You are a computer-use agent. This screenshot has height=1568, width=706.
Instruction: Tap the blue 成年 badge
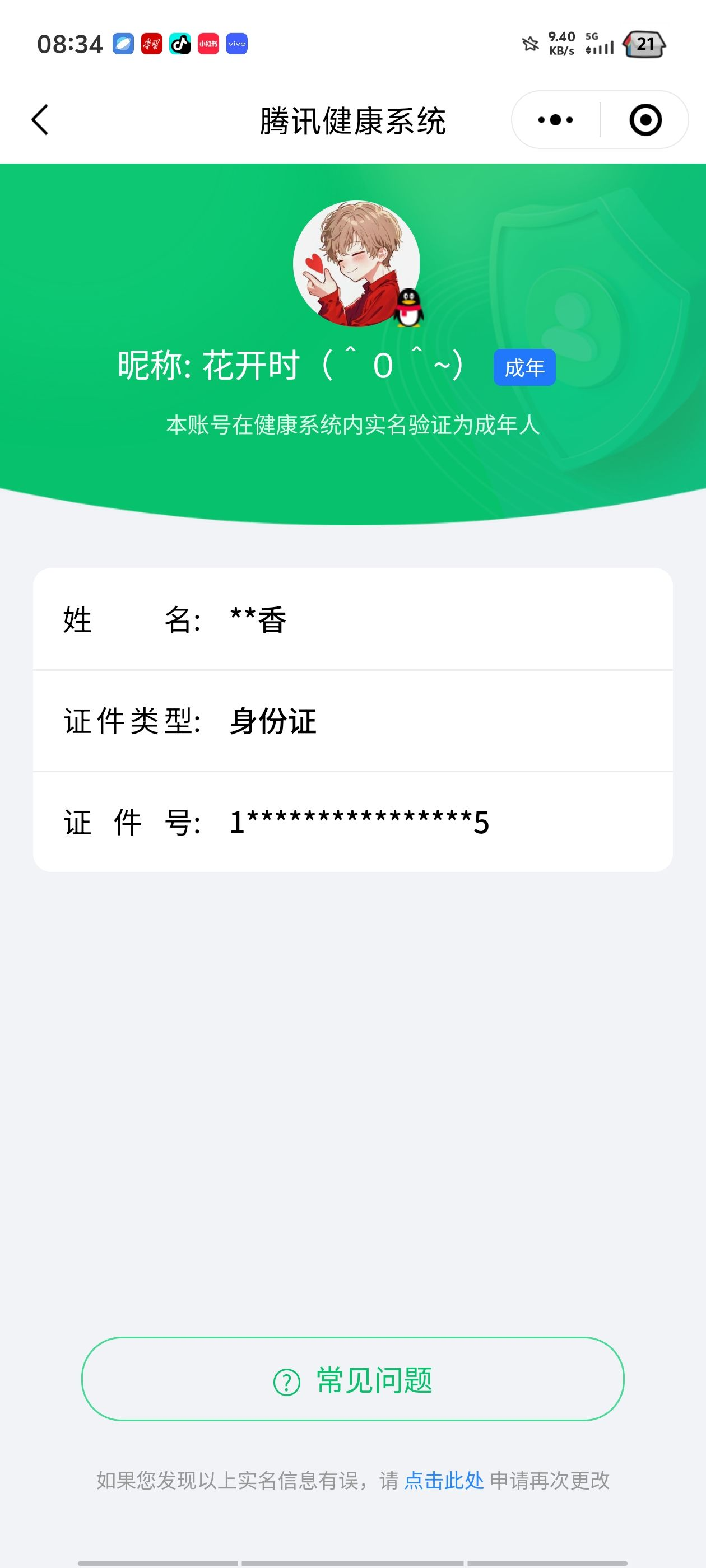pos(525,367)
